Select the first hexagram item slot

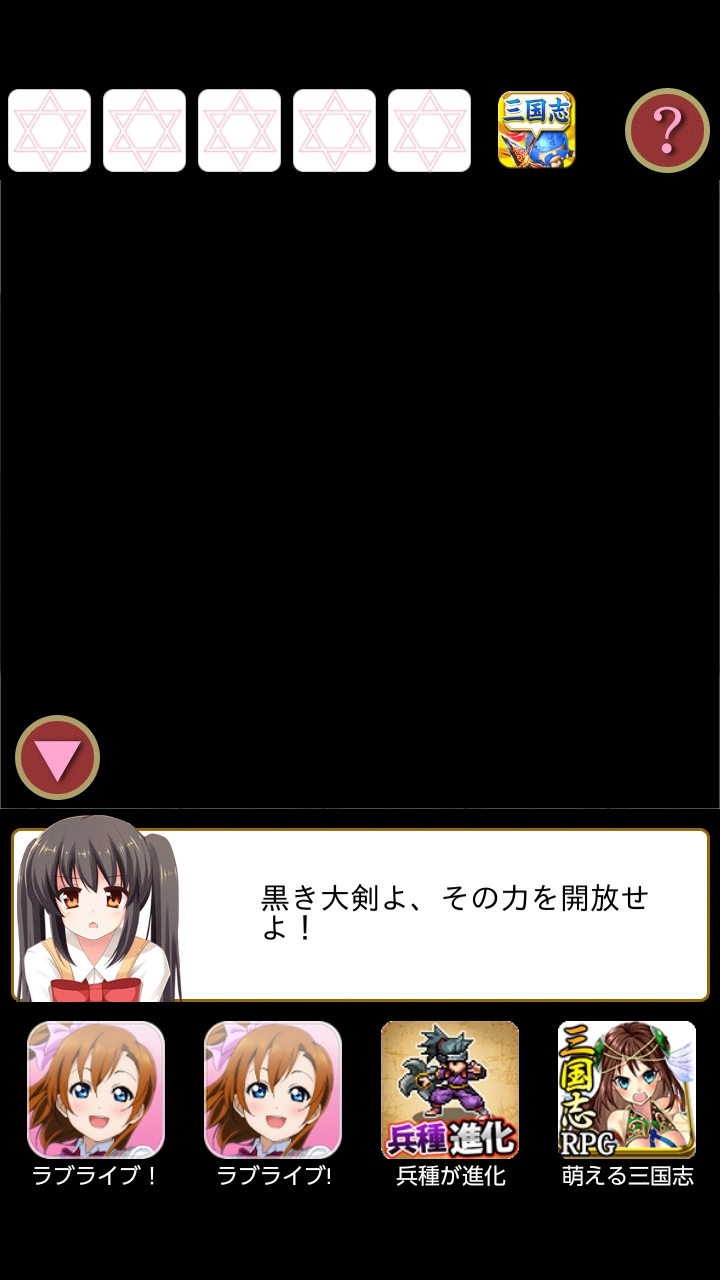coord(50,130)
